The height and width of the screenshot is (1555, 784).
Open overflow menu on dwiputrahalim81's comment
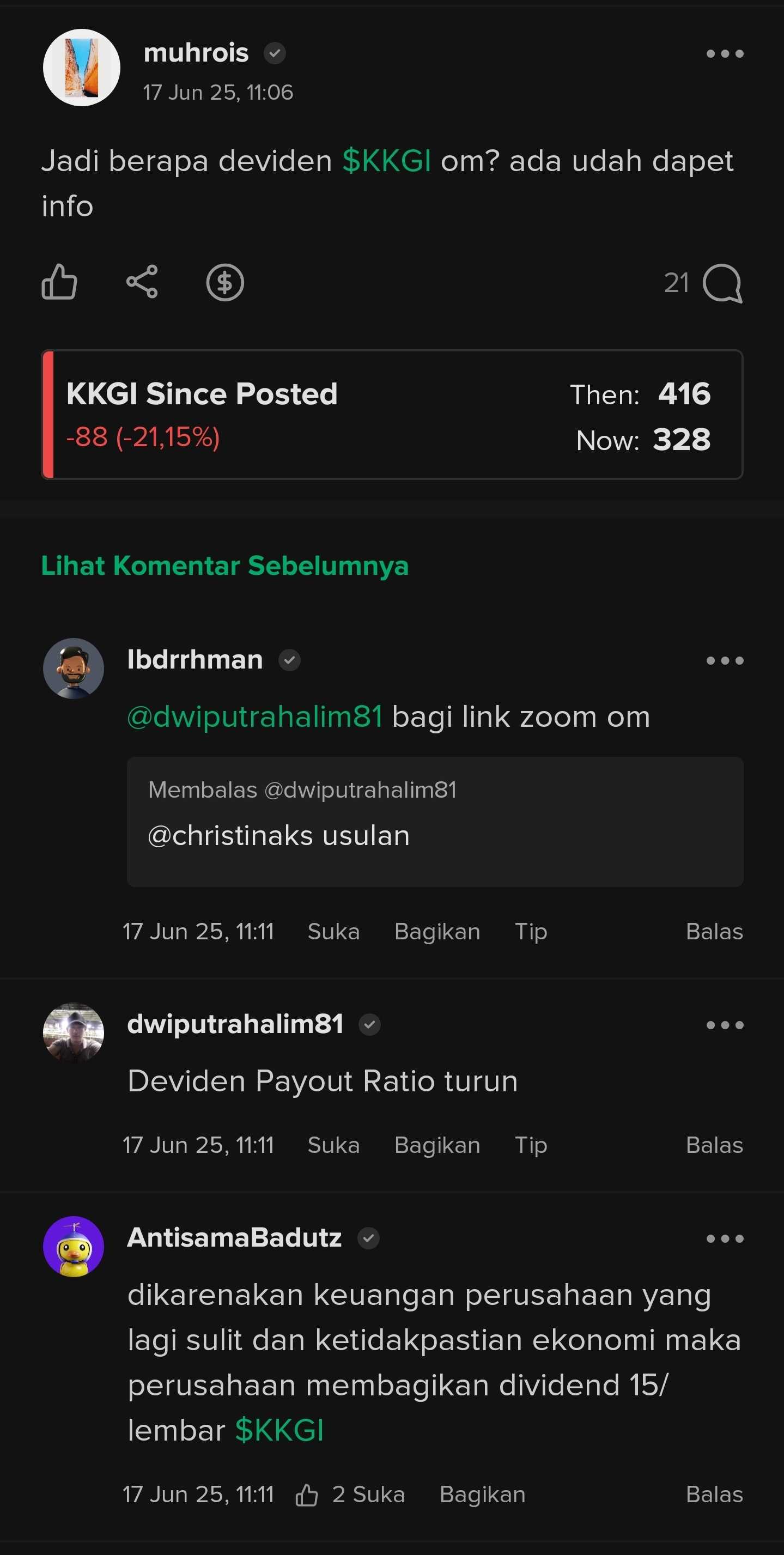[724, 1025]
